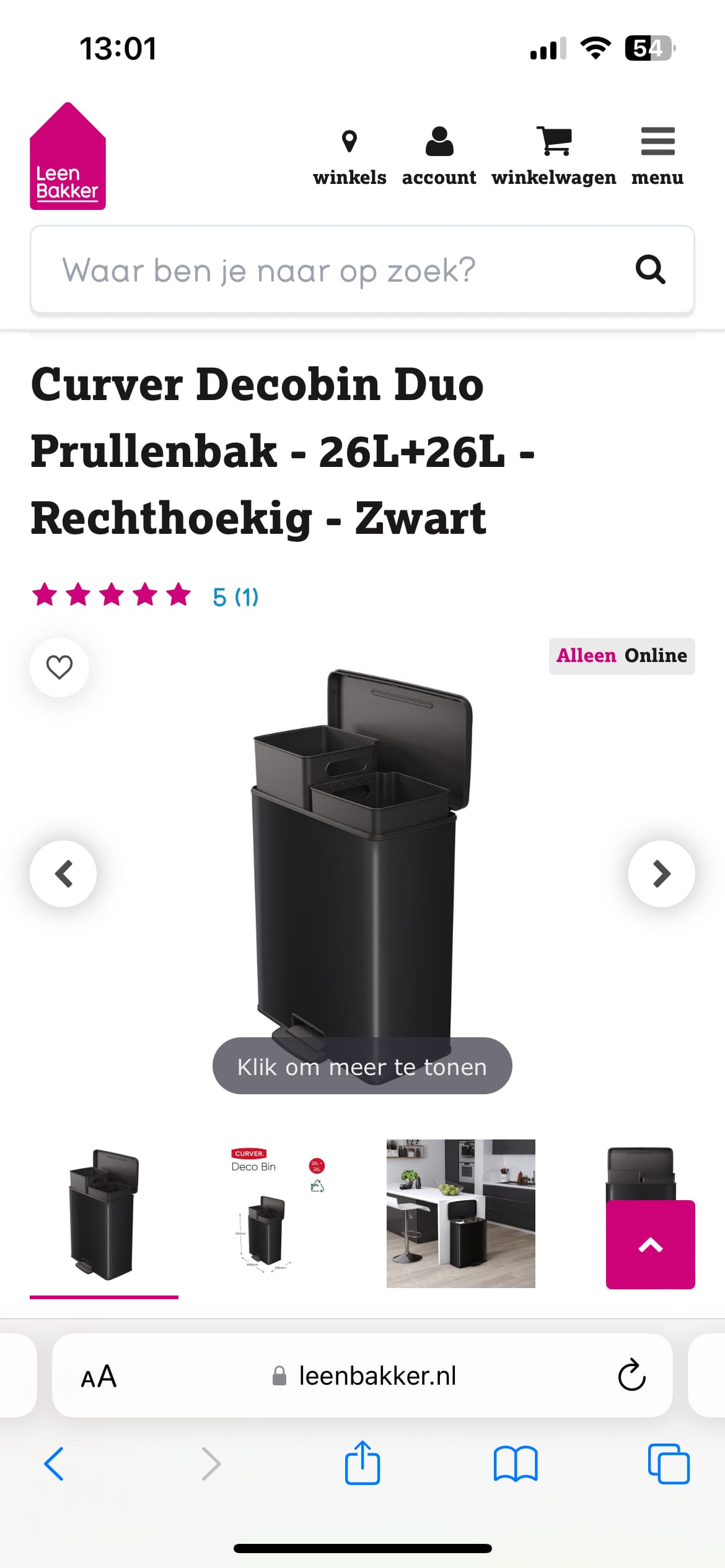Share this page from Safari toolbar
The image size is (725, 1568).
pyautogui.click(x=362, y=1464)
